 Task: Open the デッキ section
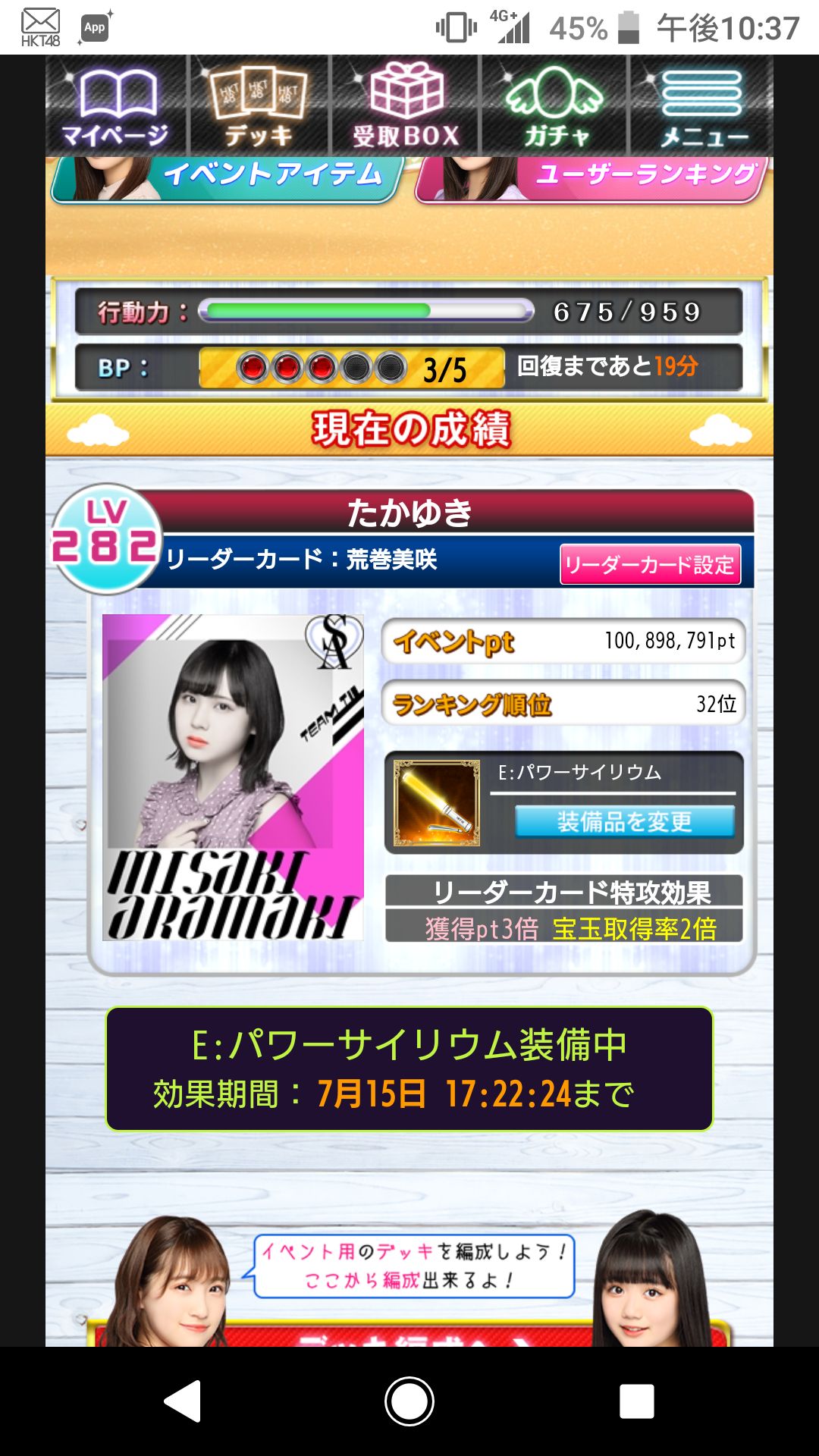click(259, 106)
